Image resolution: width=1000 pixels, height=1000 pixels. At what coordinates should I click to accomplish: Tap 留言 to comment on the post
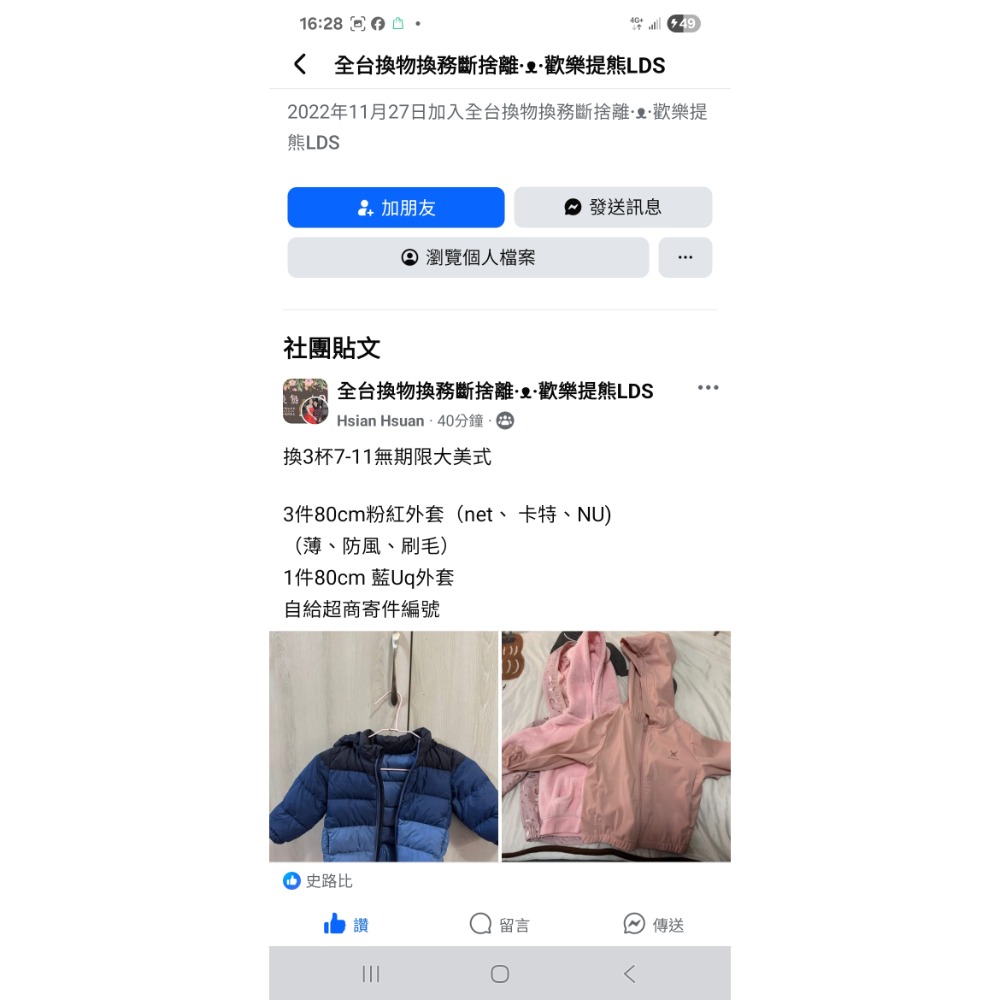[500, 925]
